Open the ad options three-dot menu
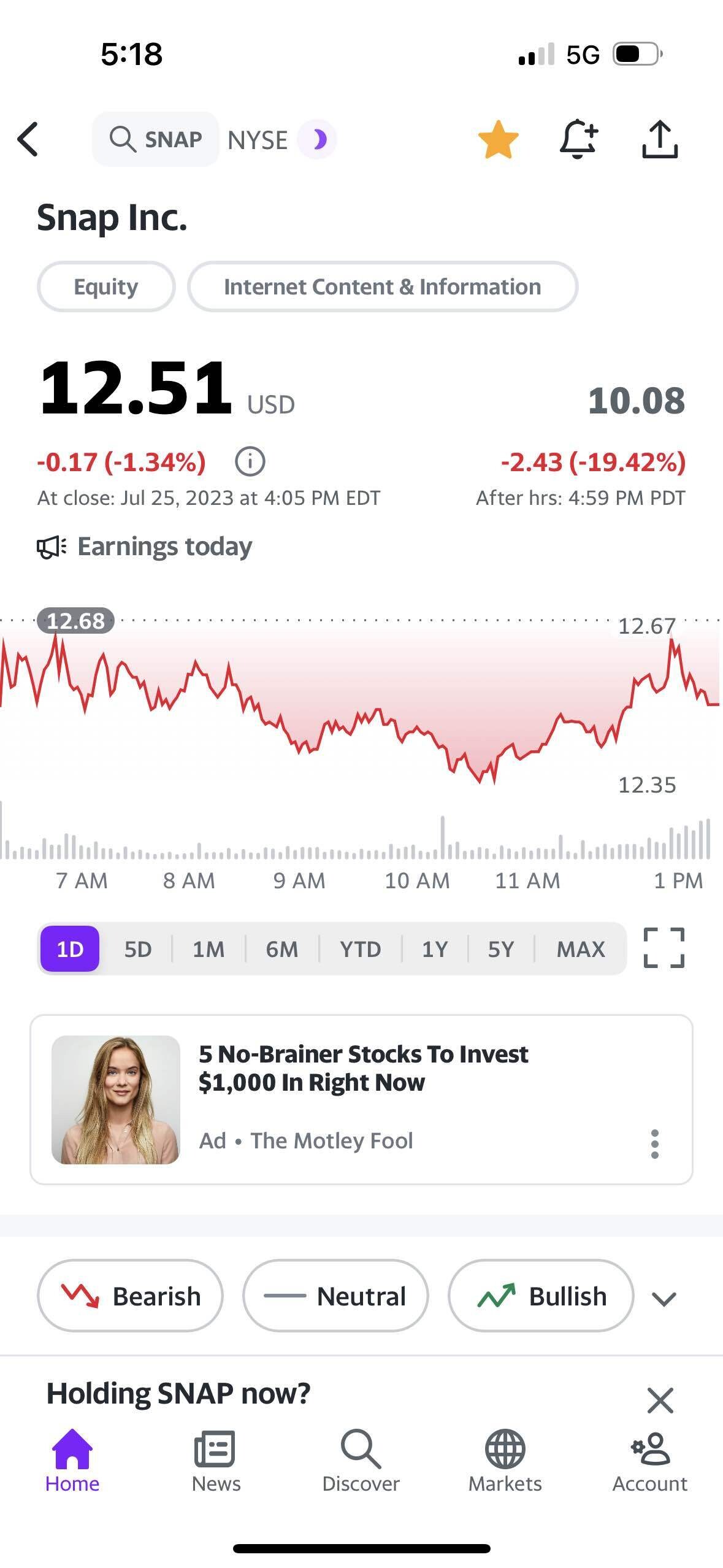 (654, 1140)
